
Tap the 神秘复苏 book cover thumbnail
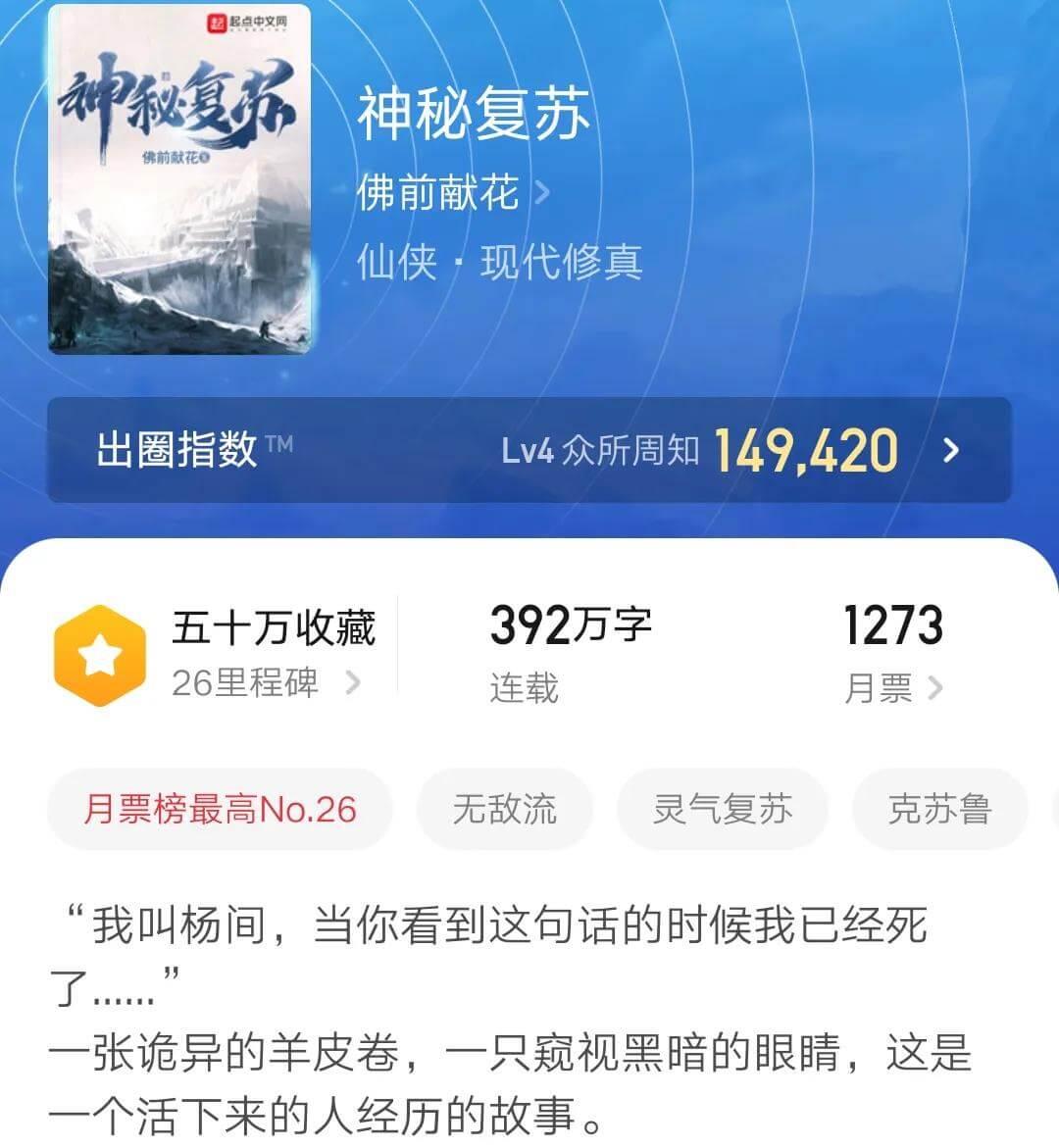[181, 181]
